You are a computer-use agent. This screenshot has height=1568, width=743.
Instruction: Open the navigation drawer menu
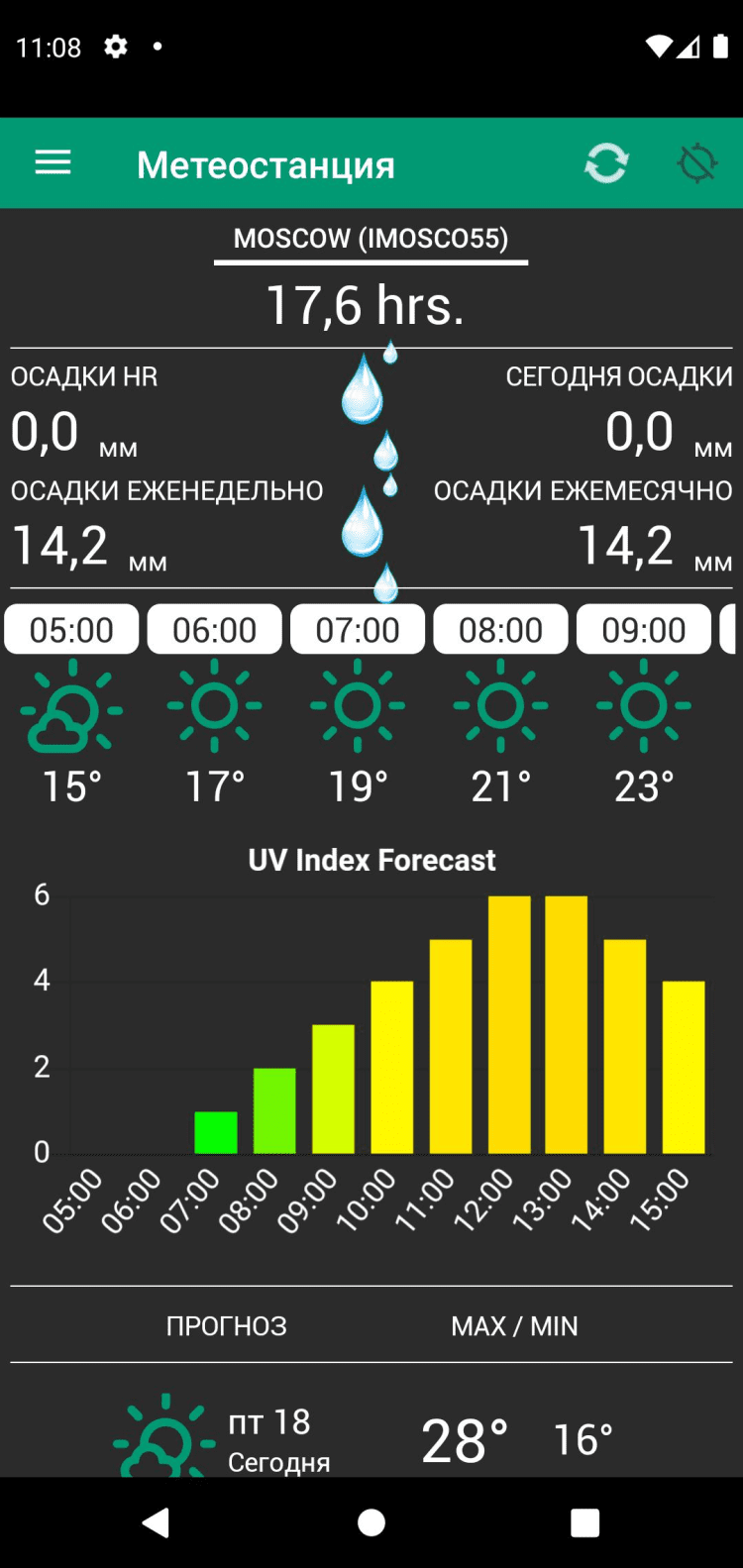point(53,163)
